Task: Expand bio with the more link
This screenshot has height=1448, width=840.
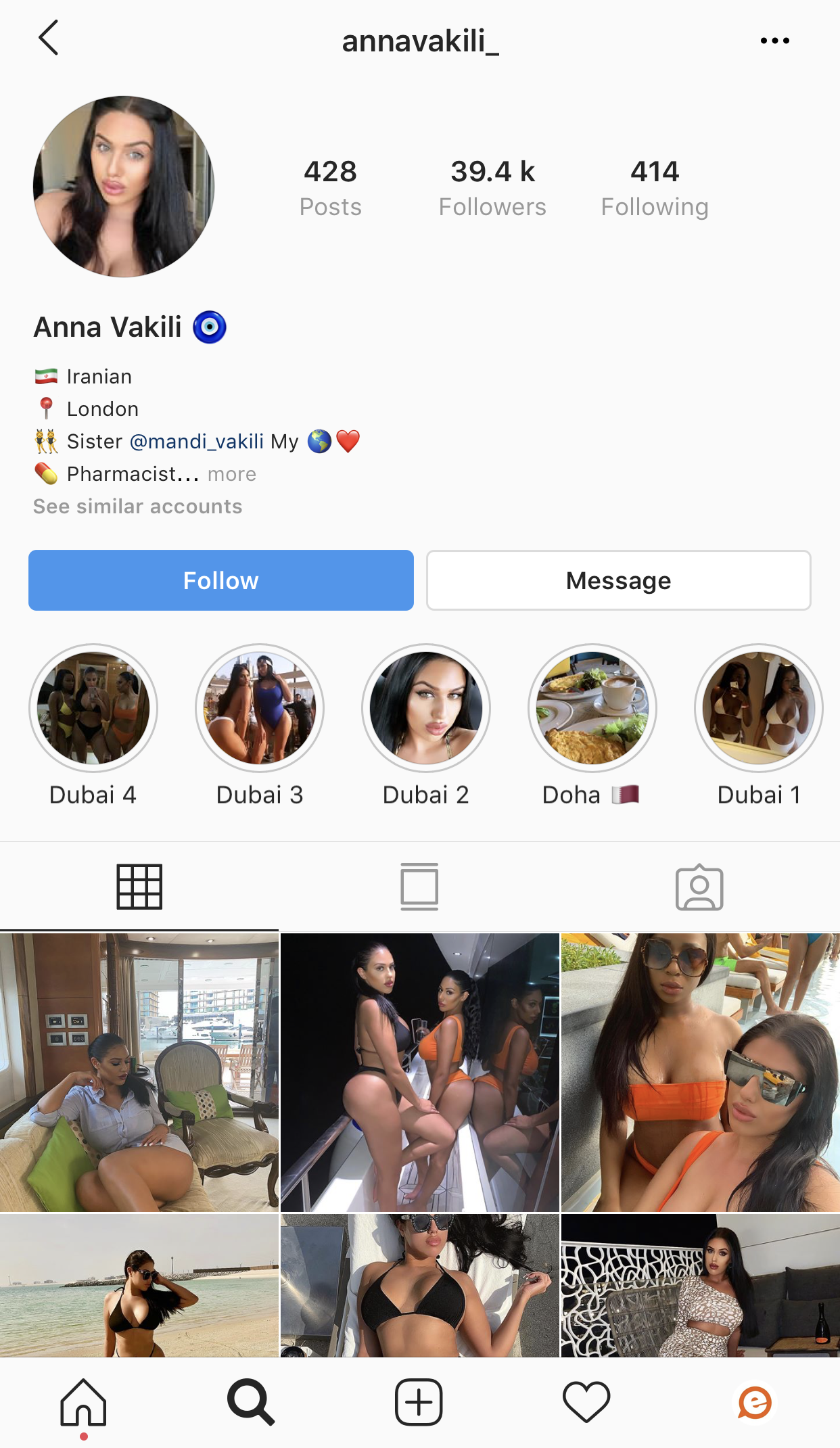Action: (x=232, y=474)
